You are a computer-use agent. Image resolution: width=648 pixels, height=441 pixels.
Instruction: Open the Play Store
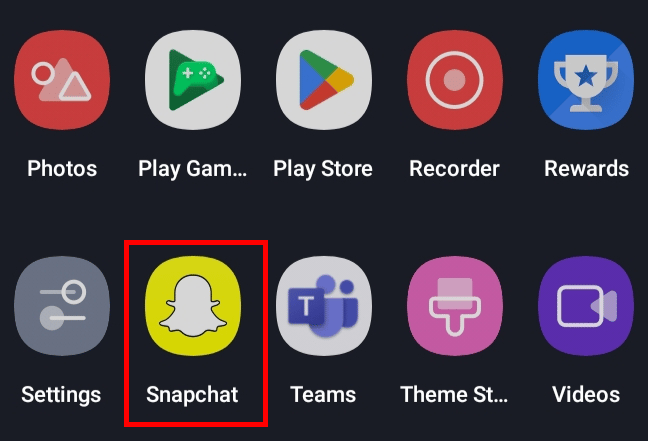coord(323,80)
